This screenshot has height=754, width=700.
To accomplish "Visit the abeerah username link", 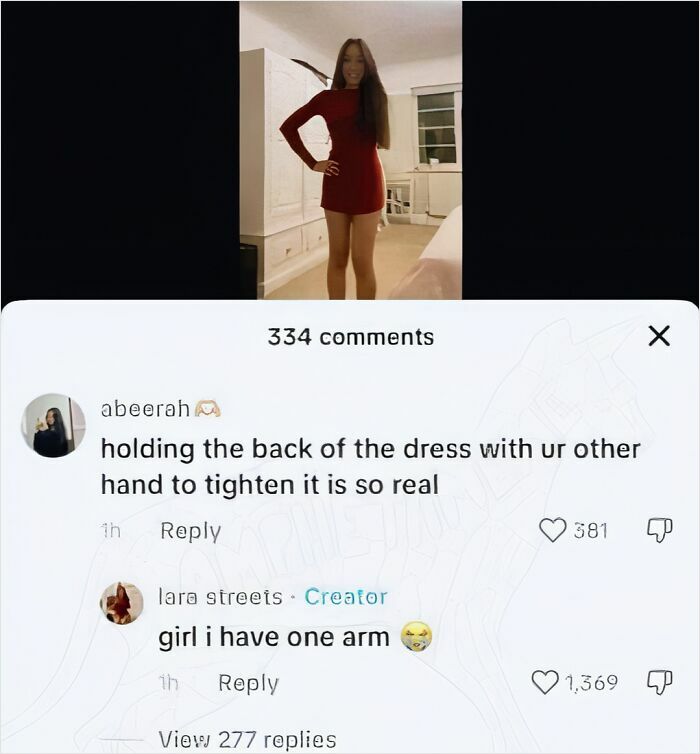I will pyautogui.click(x=139, y=408).
